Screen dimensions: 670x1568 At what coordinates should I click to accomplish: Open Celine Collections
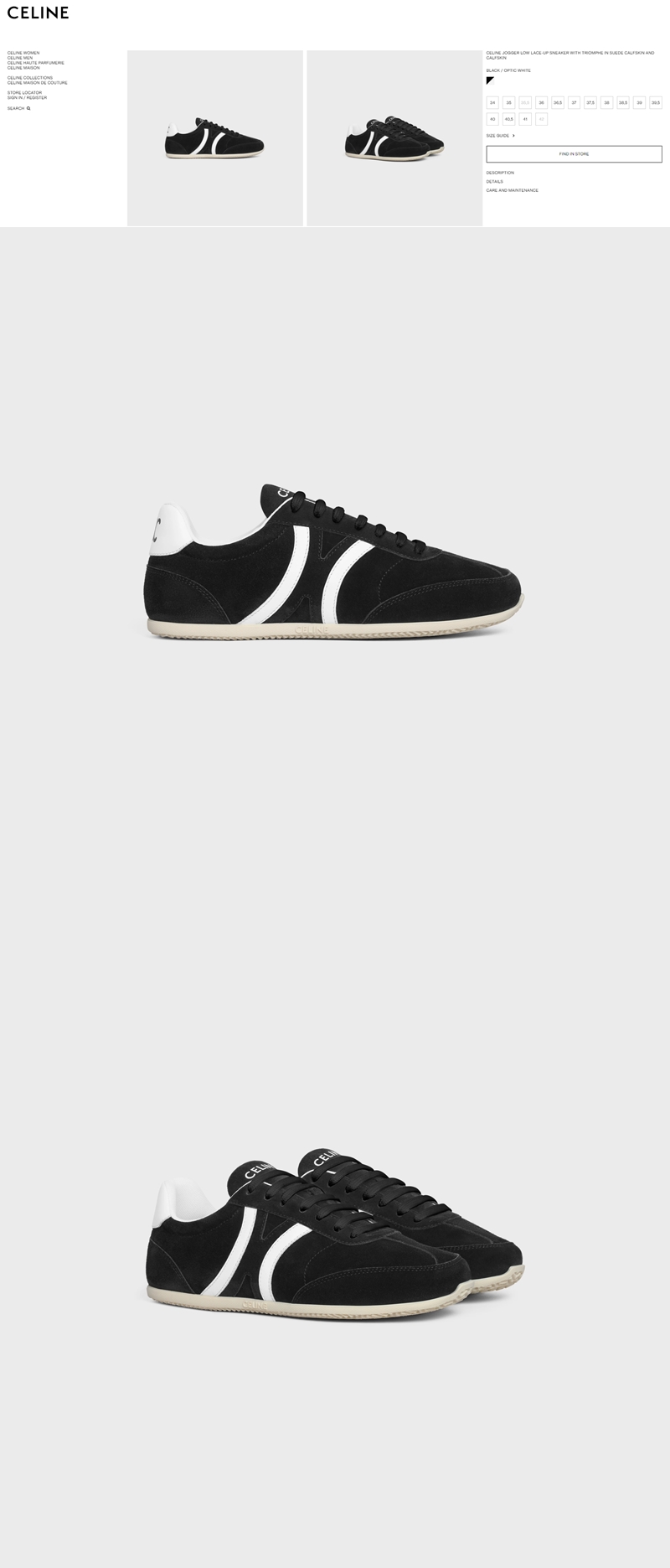[30, 78]
